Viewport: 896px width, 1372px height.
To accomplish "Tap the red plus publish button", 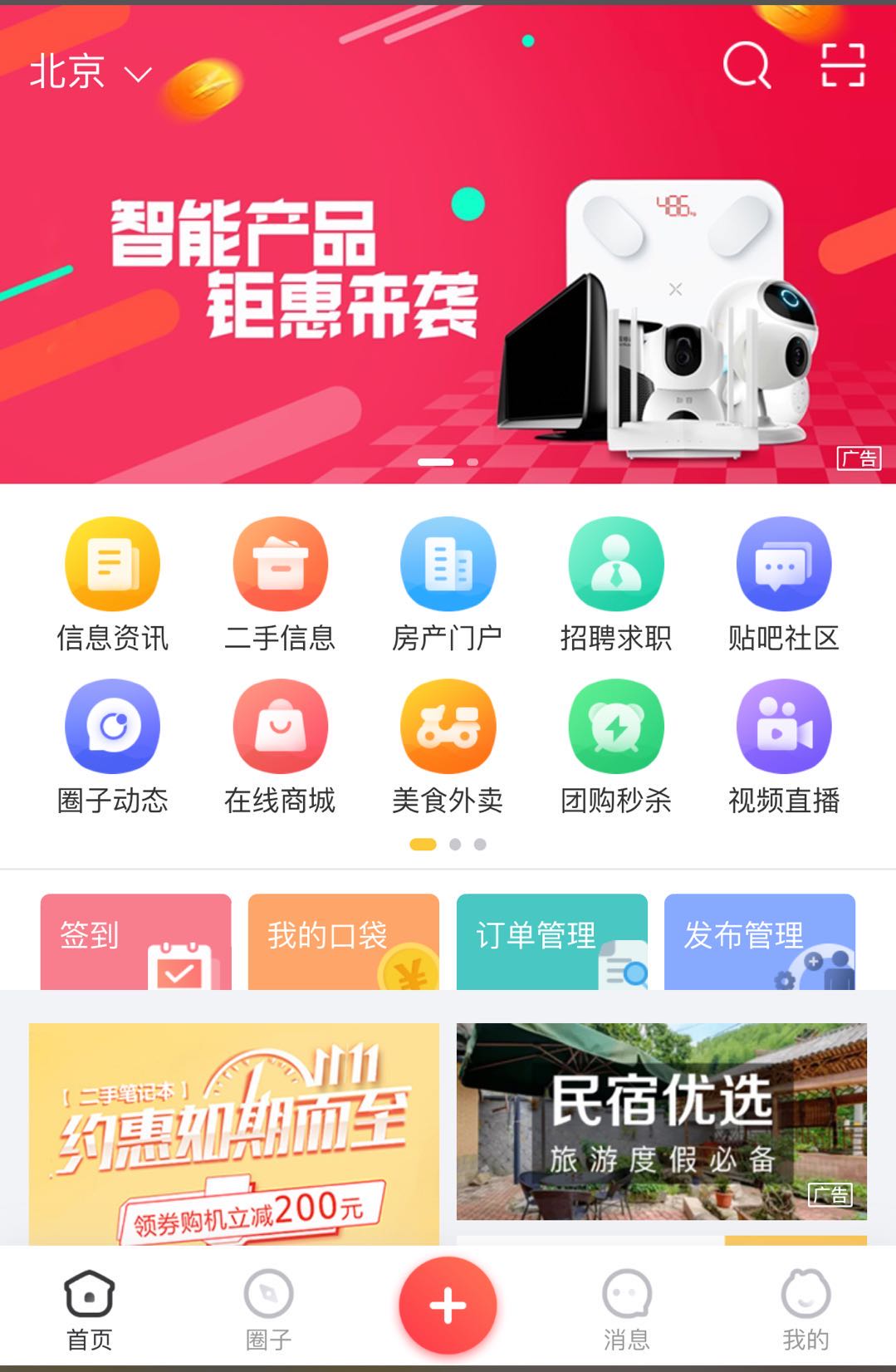I will pyautogui.click(x=448, y=1306).
